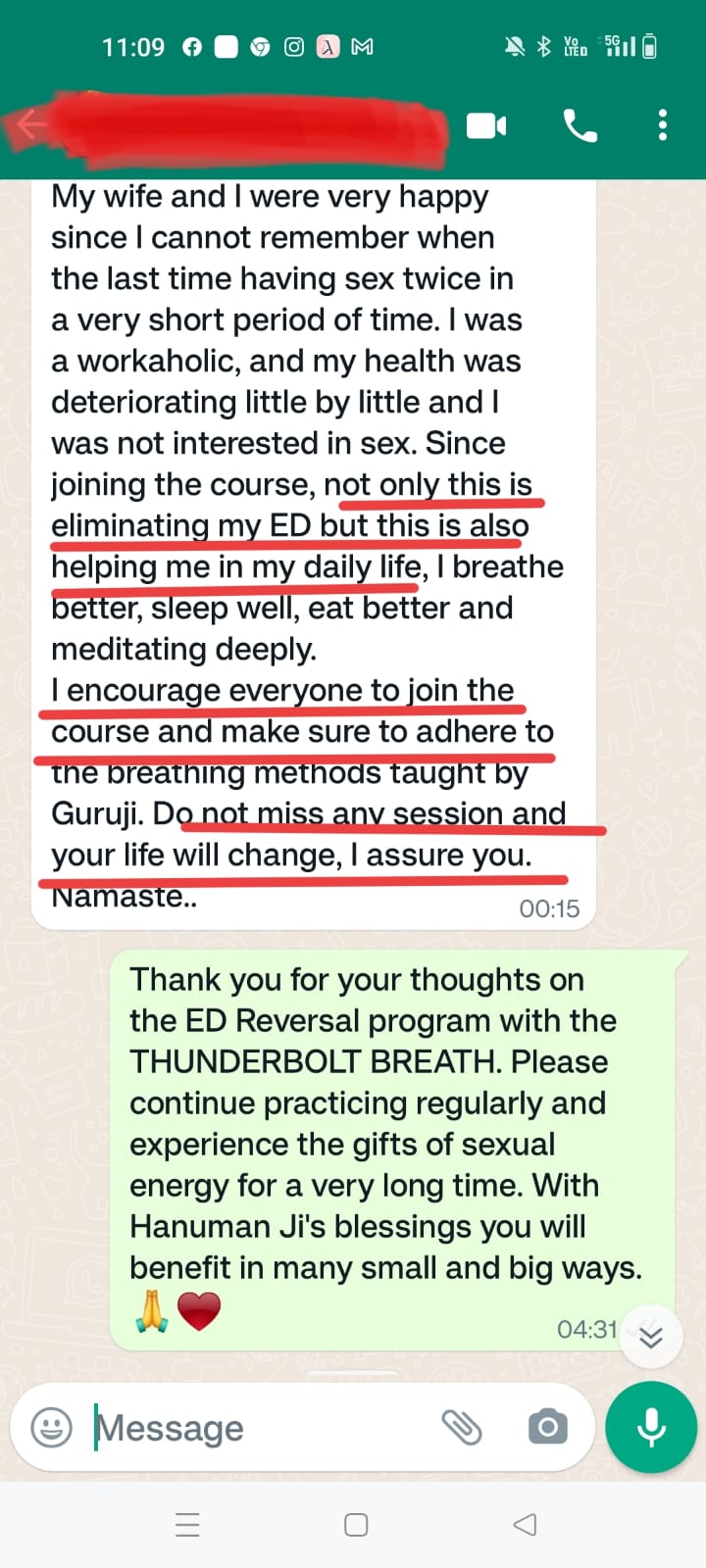Jump to the latest messages

point(651,1336)
